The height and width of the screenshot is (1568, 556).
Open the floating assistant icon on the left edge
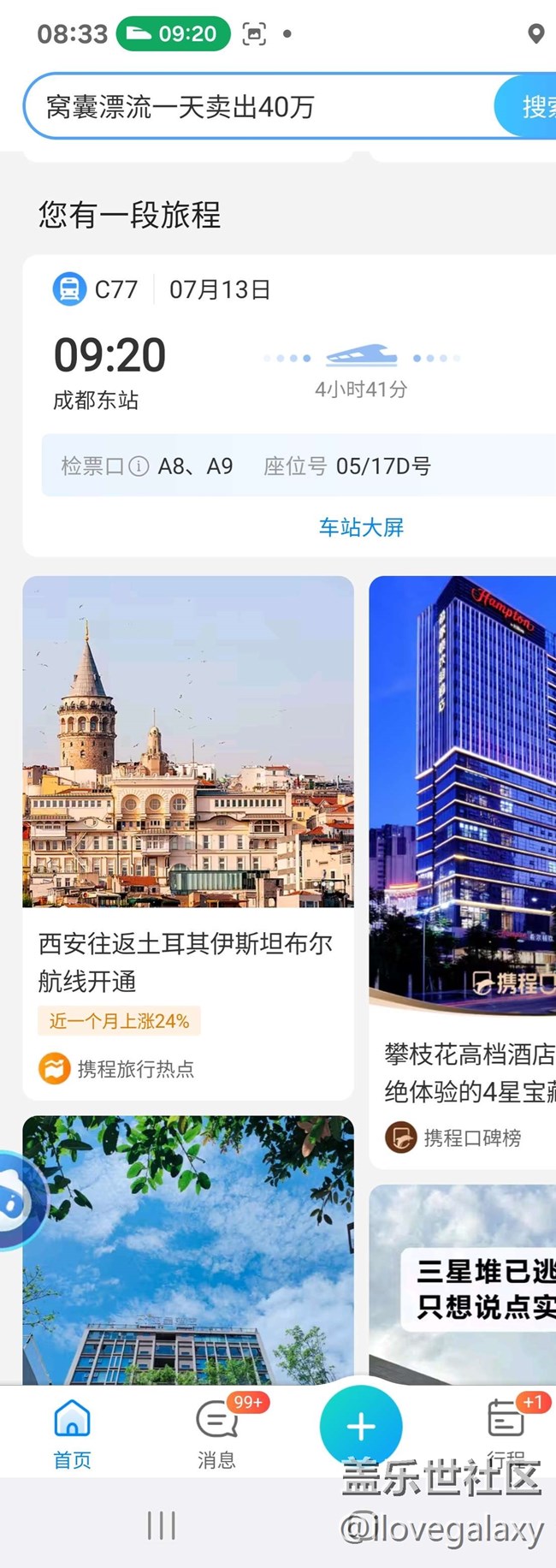pyautogui.click(x=15, y=1201)
